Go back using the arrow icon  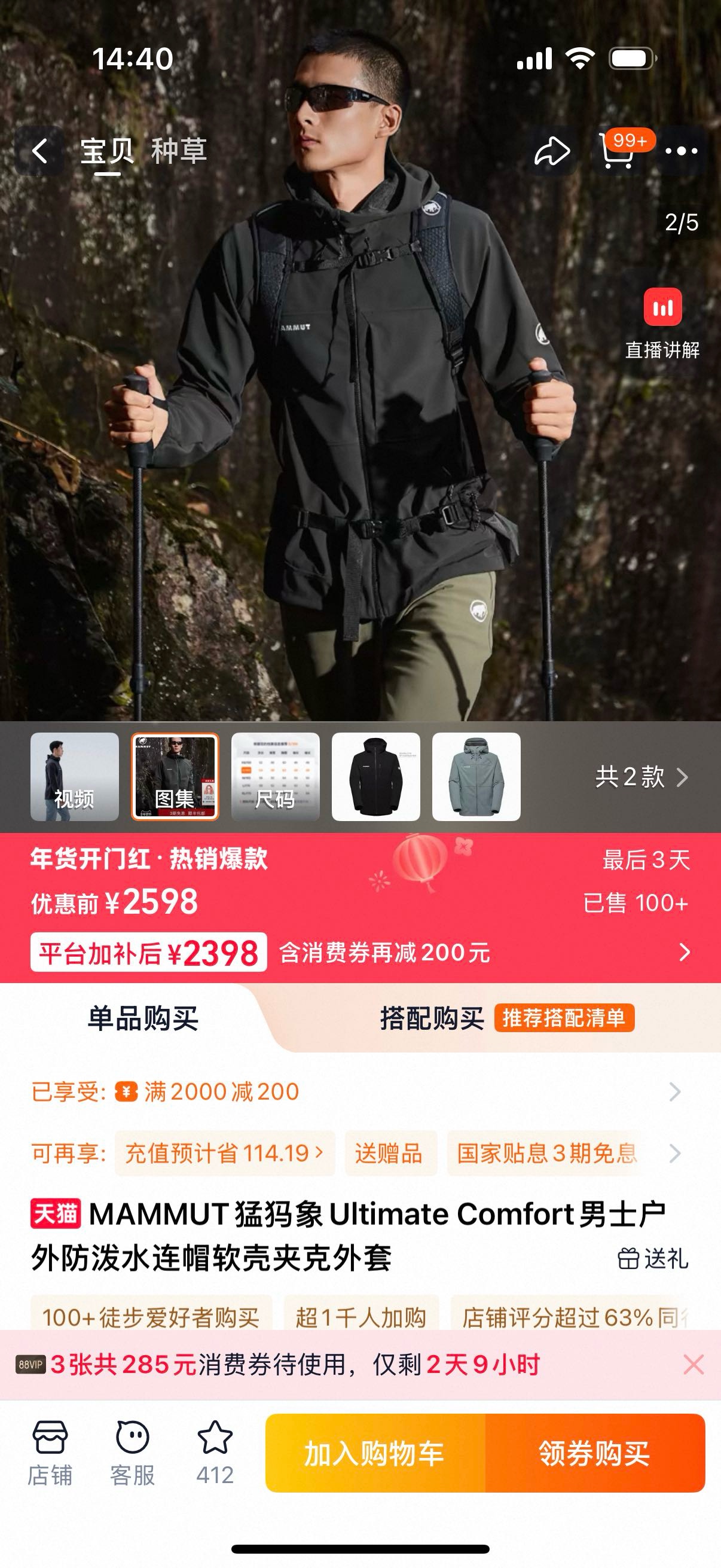pos(40,151)
